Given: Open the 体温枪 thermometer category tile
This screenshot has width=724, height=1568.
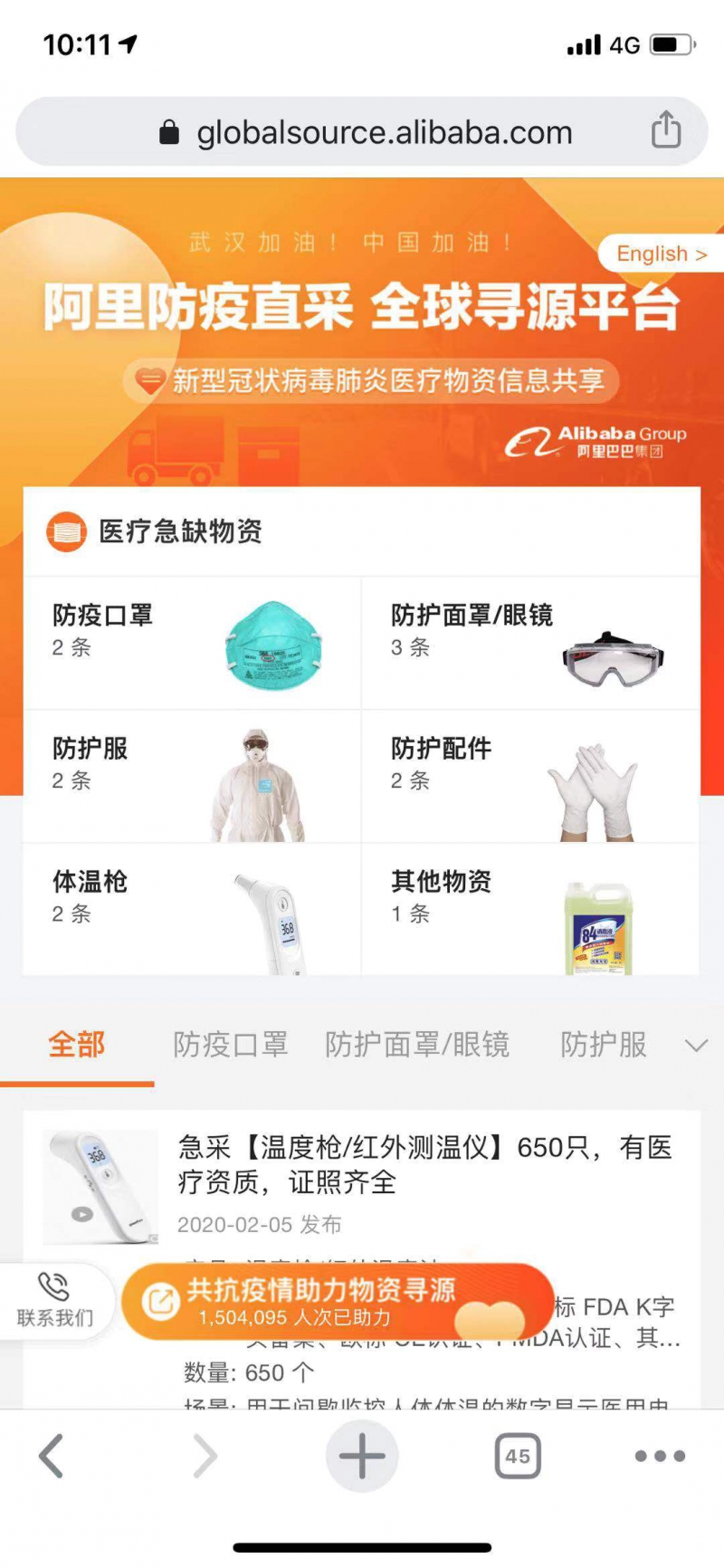Looking at the screenshot, I should (192, 909).
